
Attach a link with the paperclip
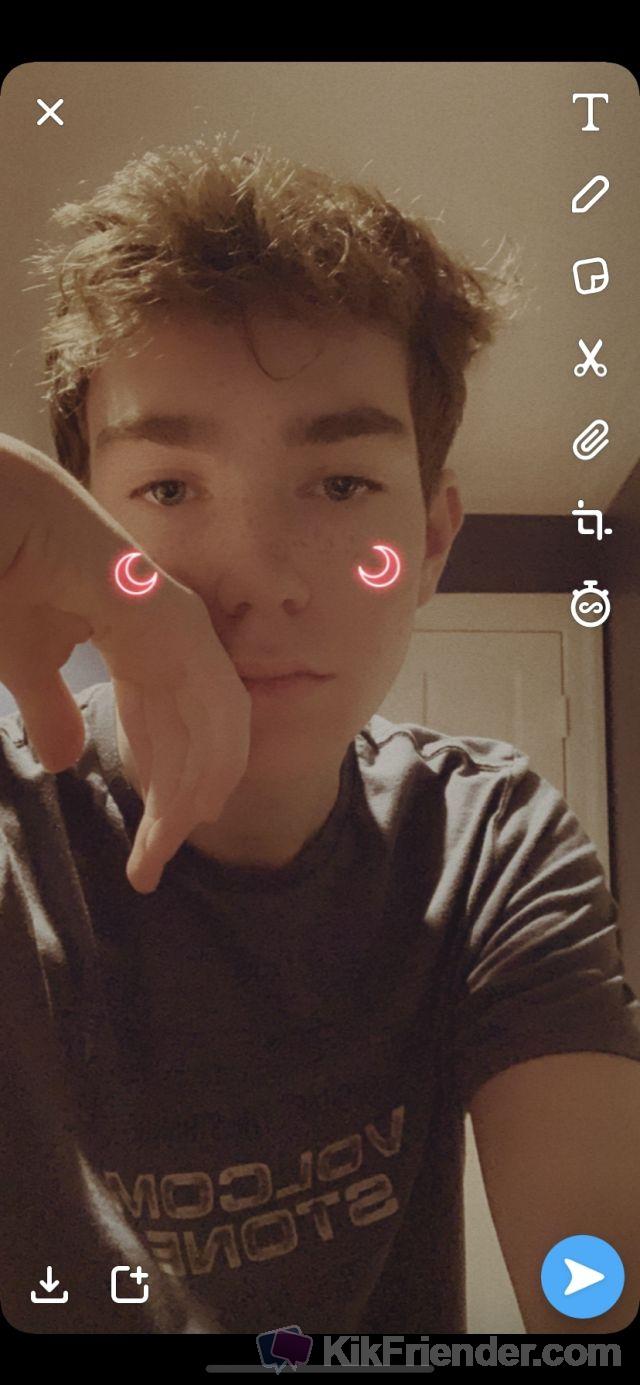point(590,440)
